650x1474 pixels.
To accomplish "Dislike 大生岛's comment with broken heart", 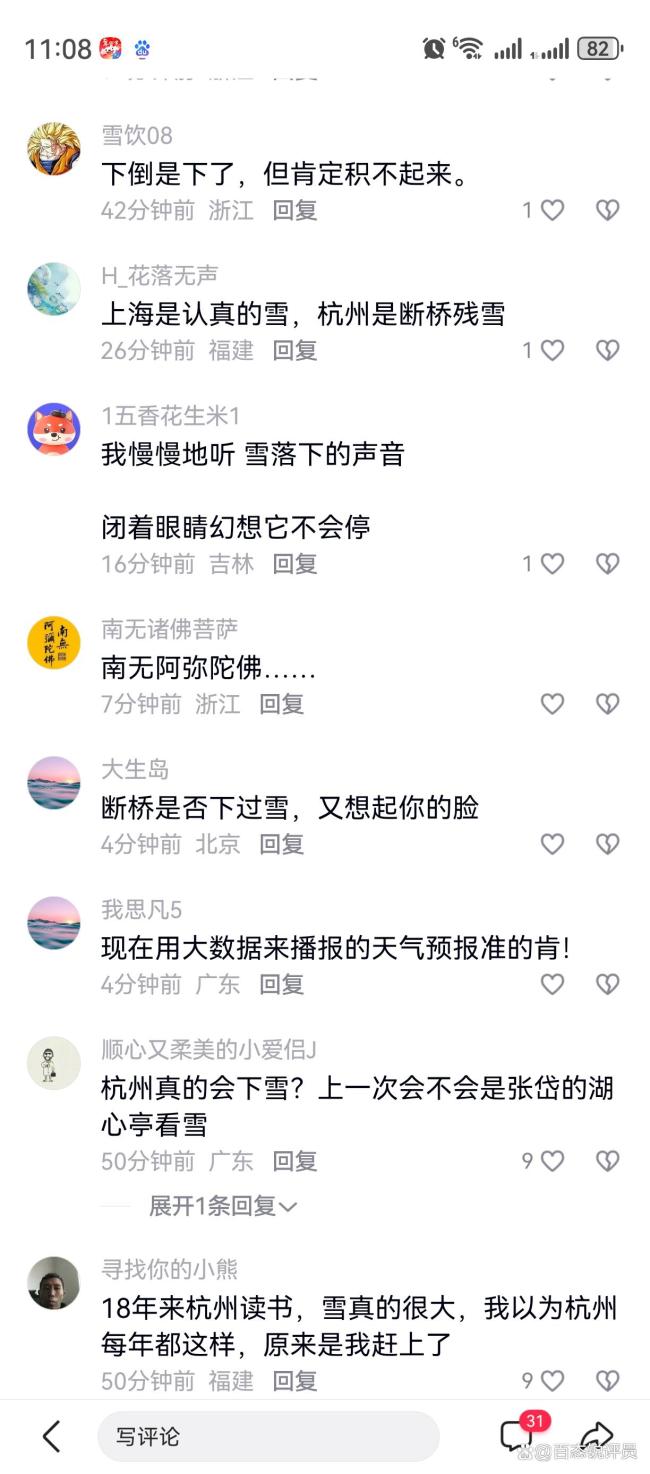I will click(x=607, y=844).
